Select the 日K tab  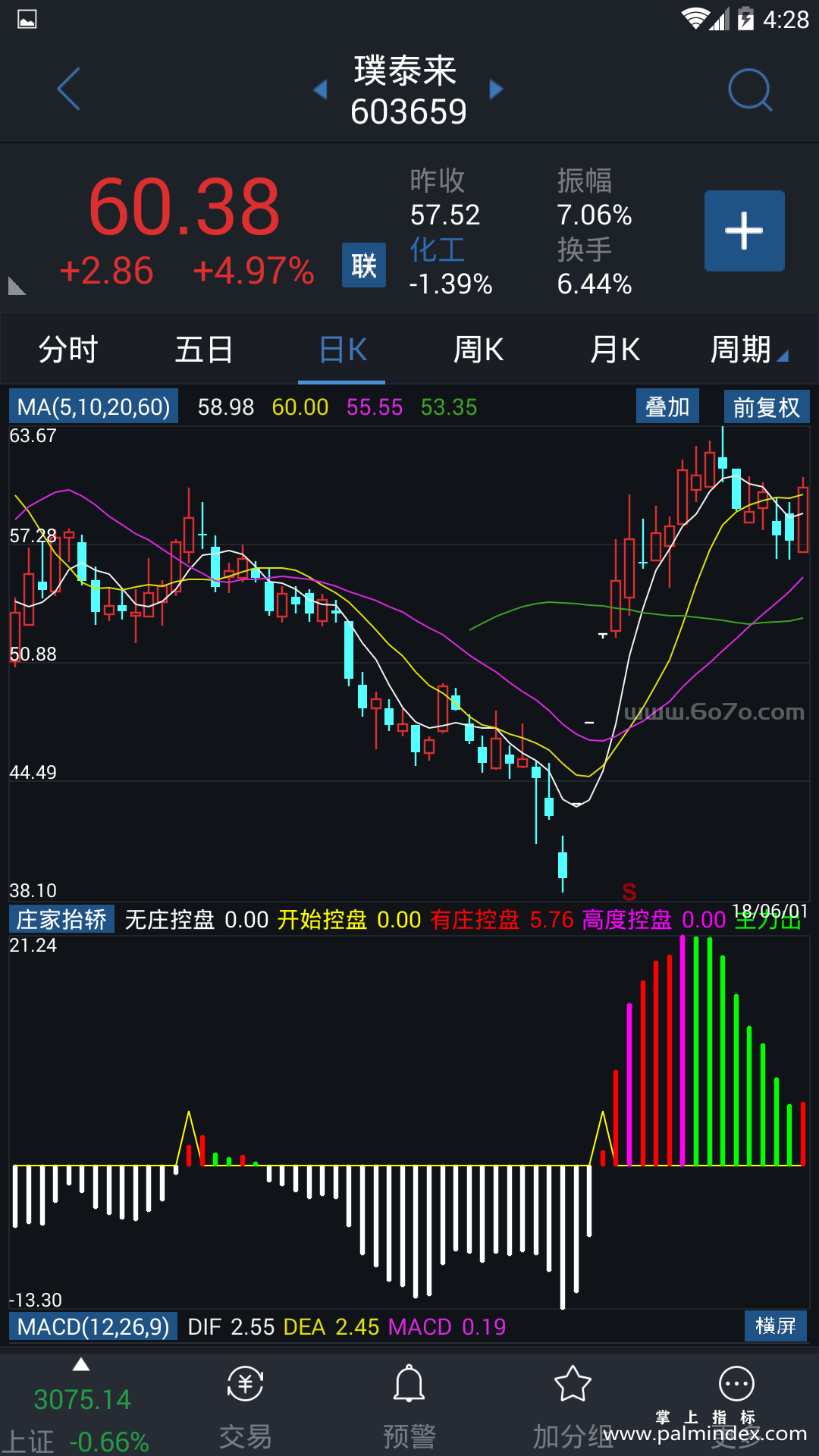pyautogui.click(x=342, y=350)
